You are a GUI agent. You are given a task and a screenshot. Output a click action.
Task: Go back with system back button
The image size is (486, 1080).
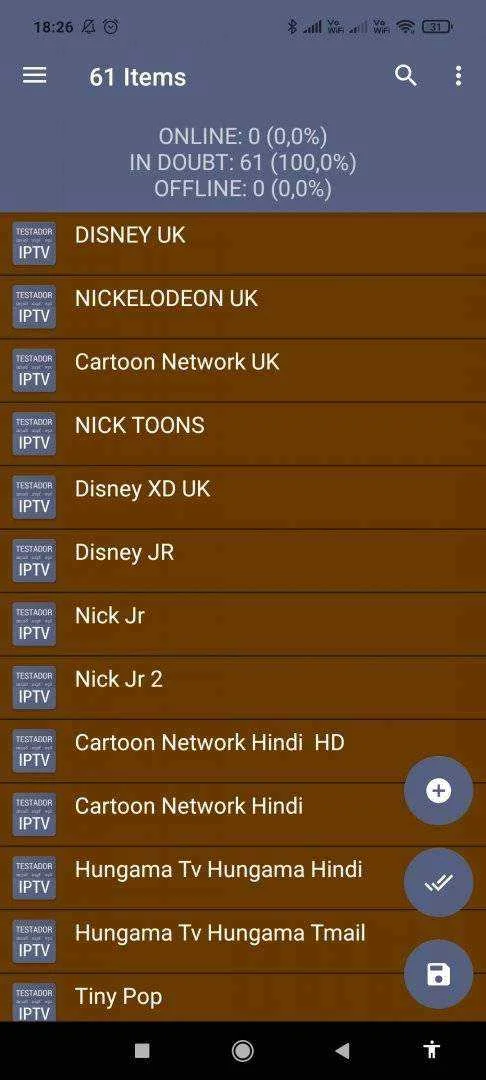[342, 1050]
